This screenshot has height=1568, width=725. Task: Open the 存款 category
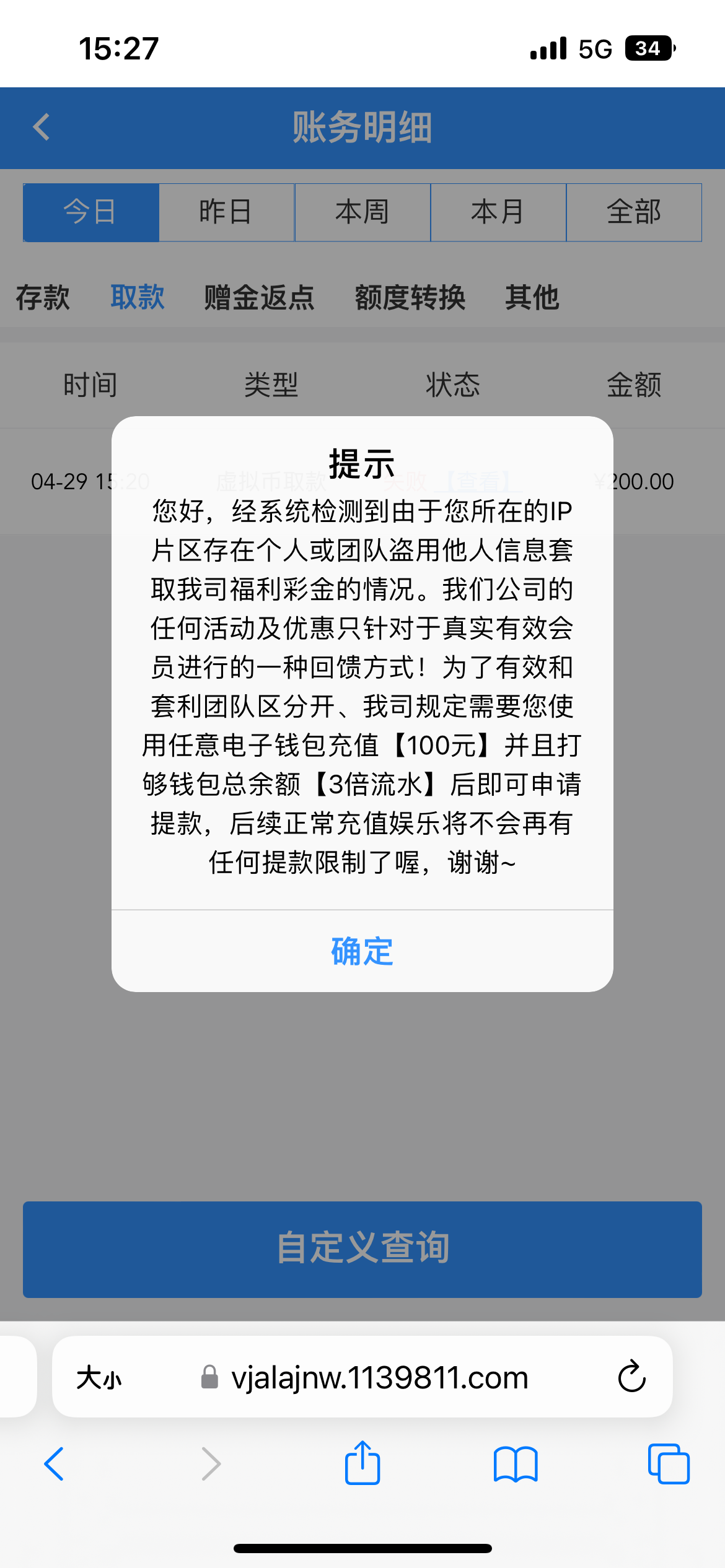43,297
